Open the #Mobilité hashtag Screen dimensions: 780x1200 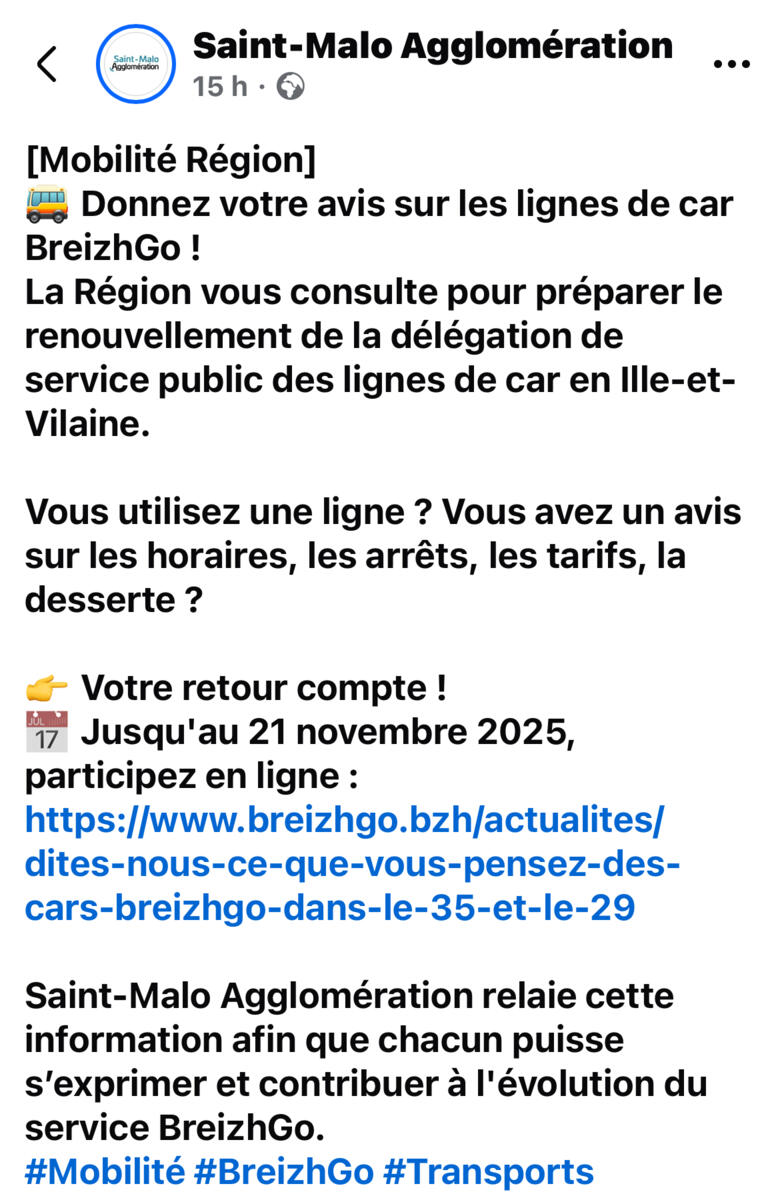[104, 1170]
